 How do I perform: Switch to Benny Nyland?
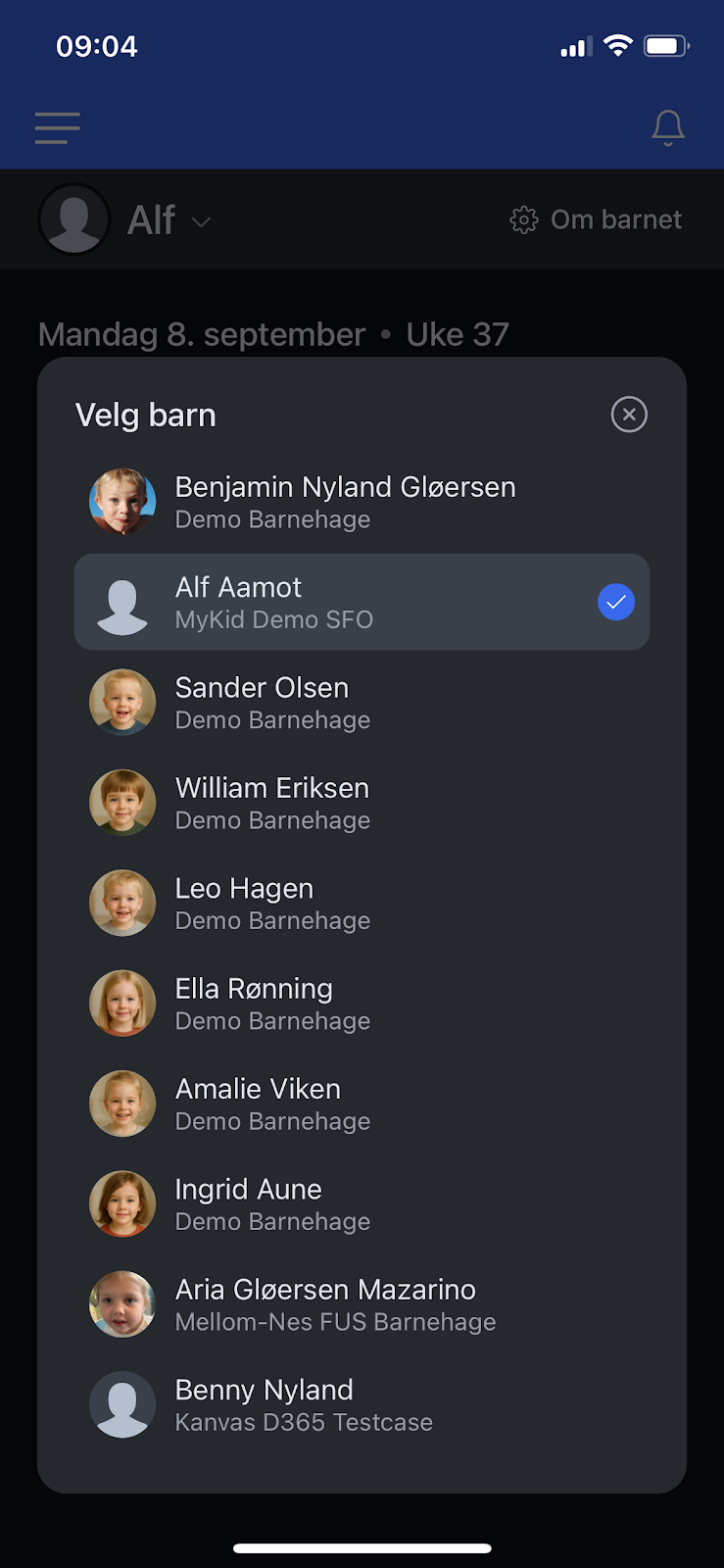(362, 1404)
